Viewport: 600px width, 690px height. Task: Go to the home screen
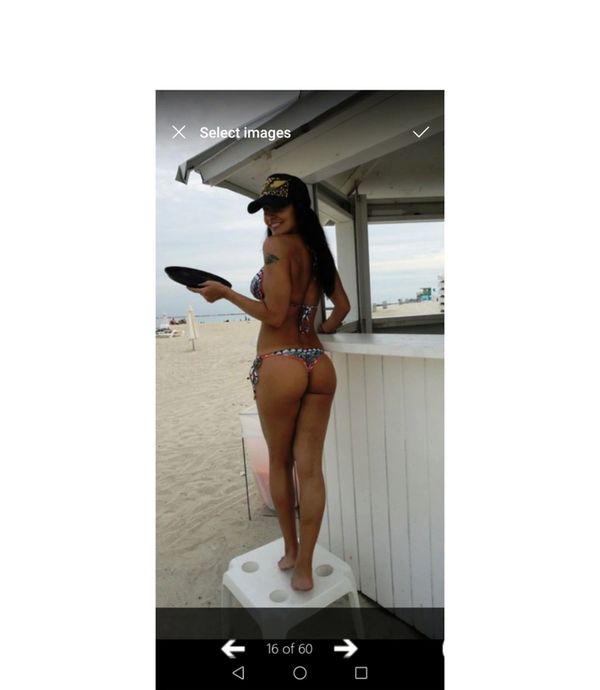[x=300, y=673]
